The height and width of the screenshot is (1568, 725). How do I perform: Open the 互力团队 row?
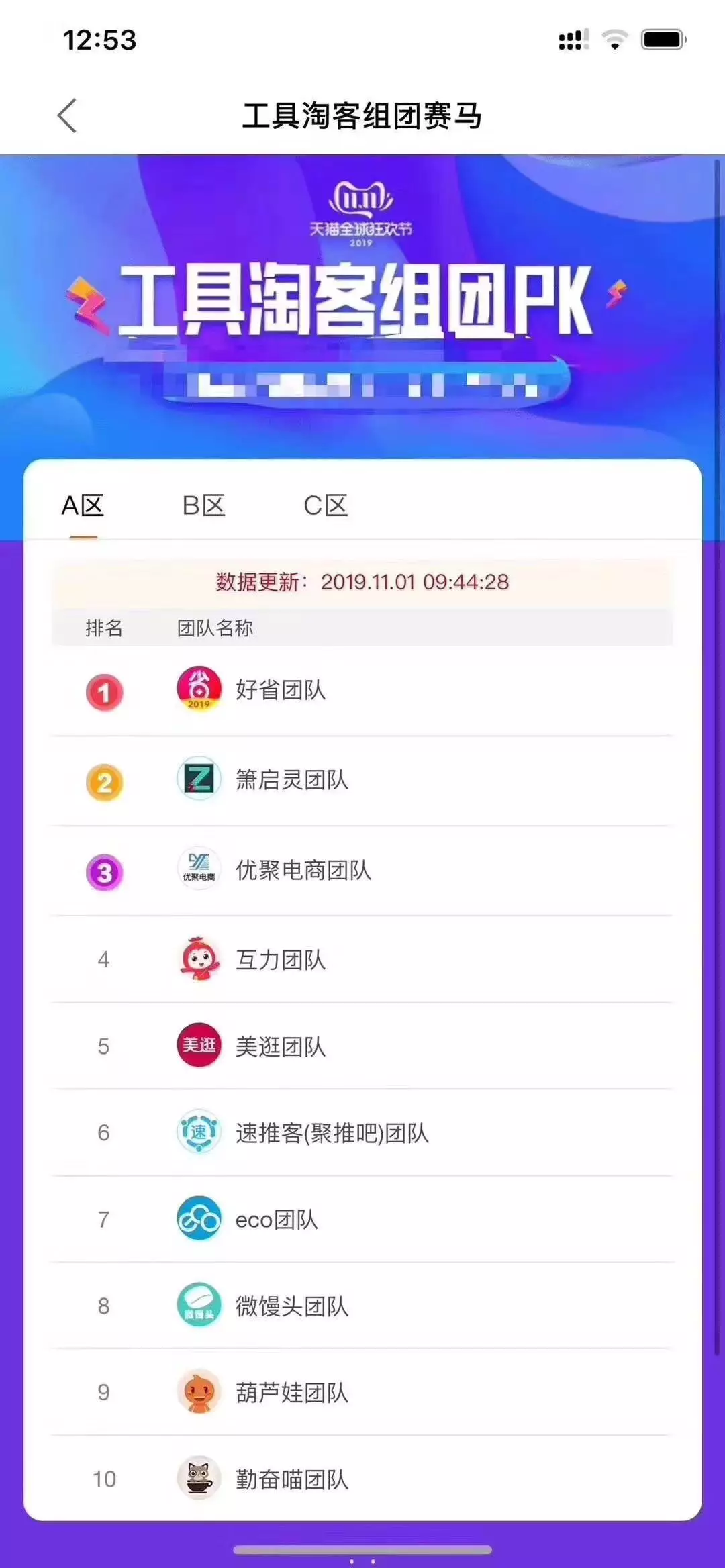362,960
